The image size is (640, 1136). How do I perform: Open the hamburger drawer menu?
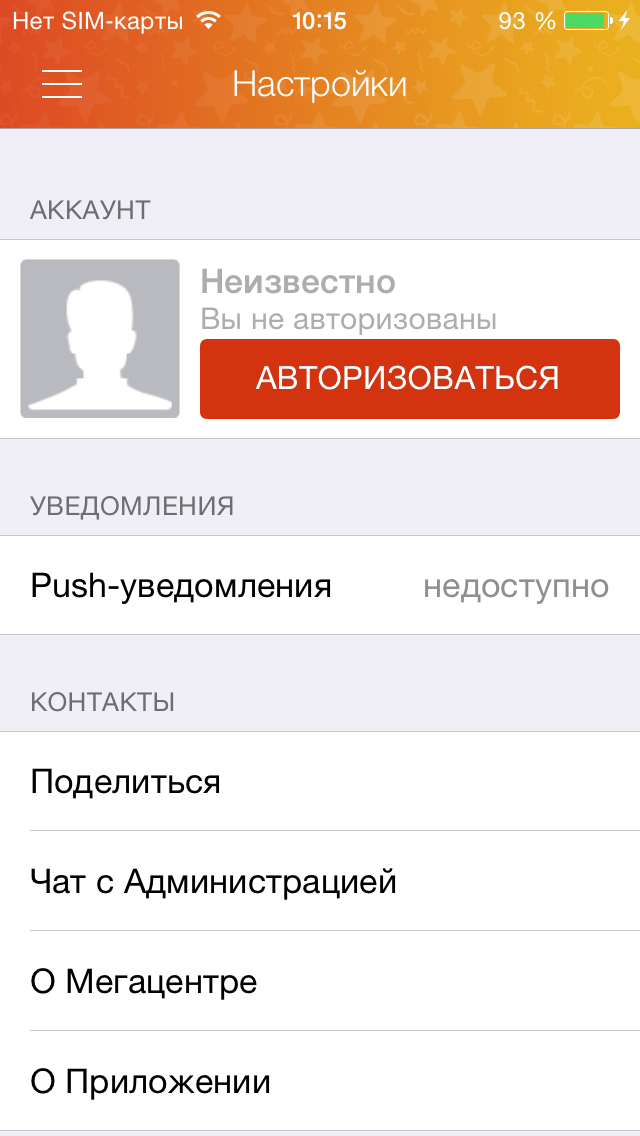(x=62, y=84)
